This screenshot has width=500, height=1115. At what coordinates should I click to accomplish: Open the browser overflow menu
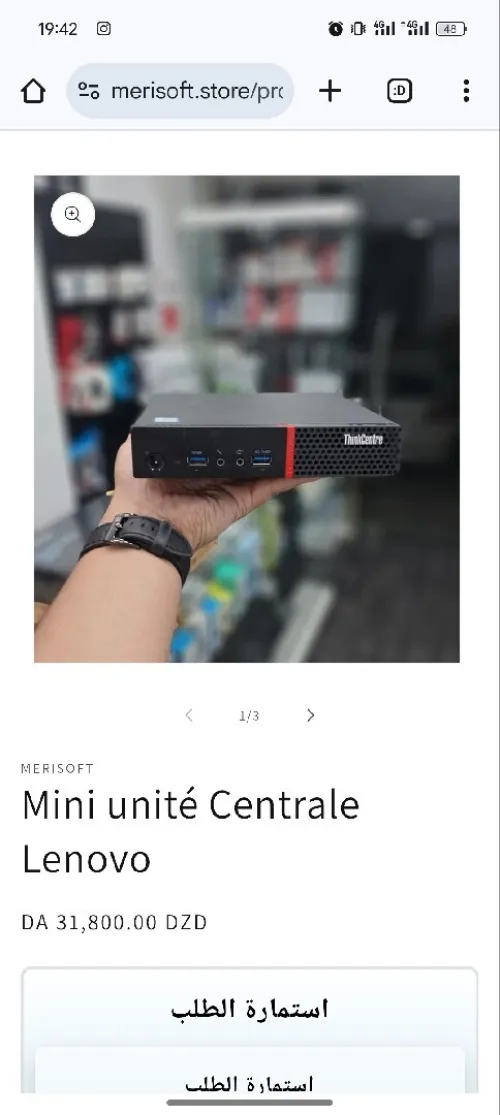click(466, 90)
